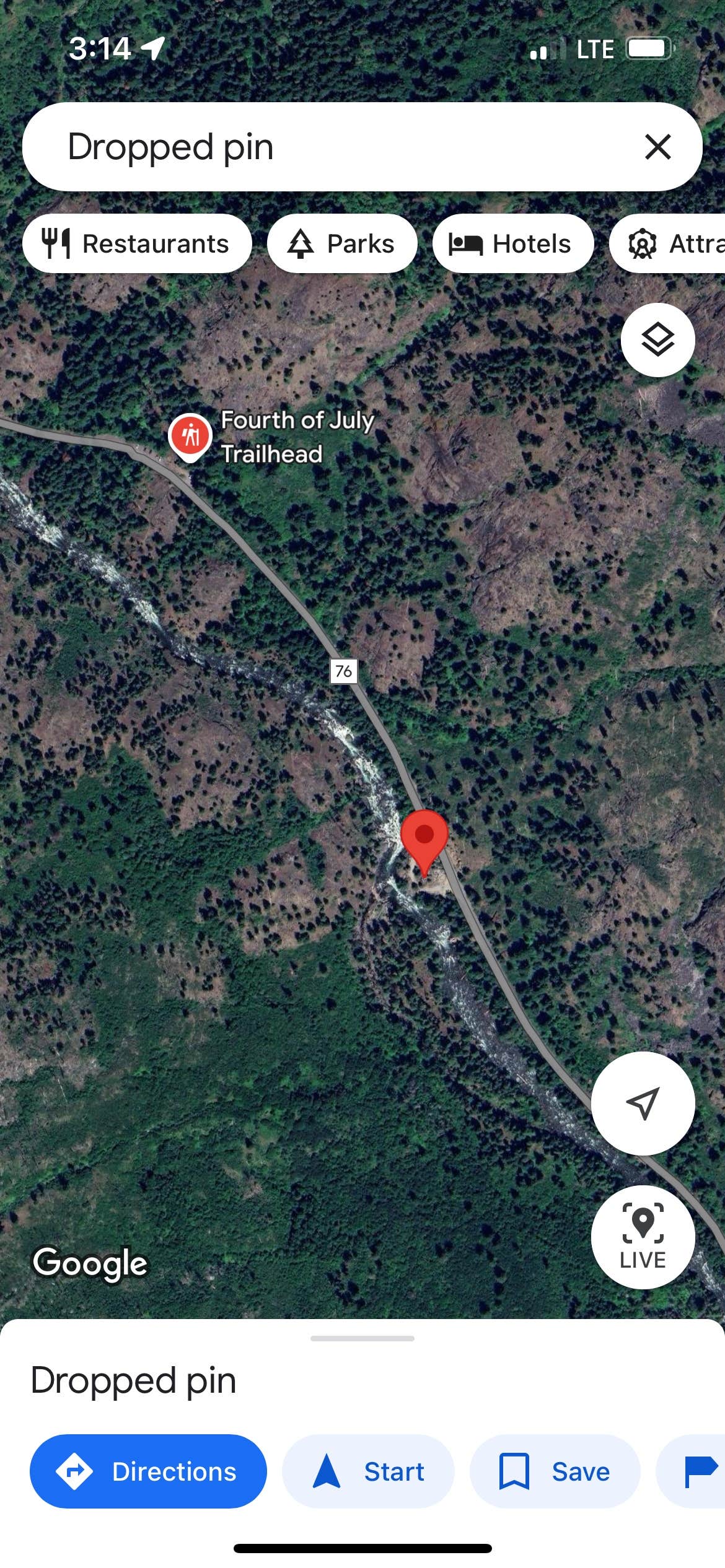Image resolution: width=725 pixels, height=1568 pixels.
Task: Launch Live View
Action: pyautogui.click(x=643, y=1237)
